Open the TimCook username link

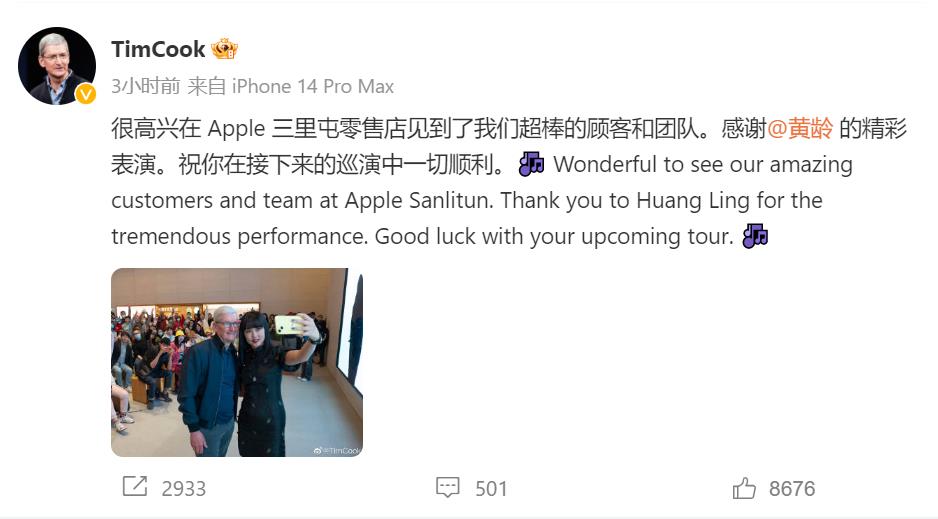(x=158, y=49)
